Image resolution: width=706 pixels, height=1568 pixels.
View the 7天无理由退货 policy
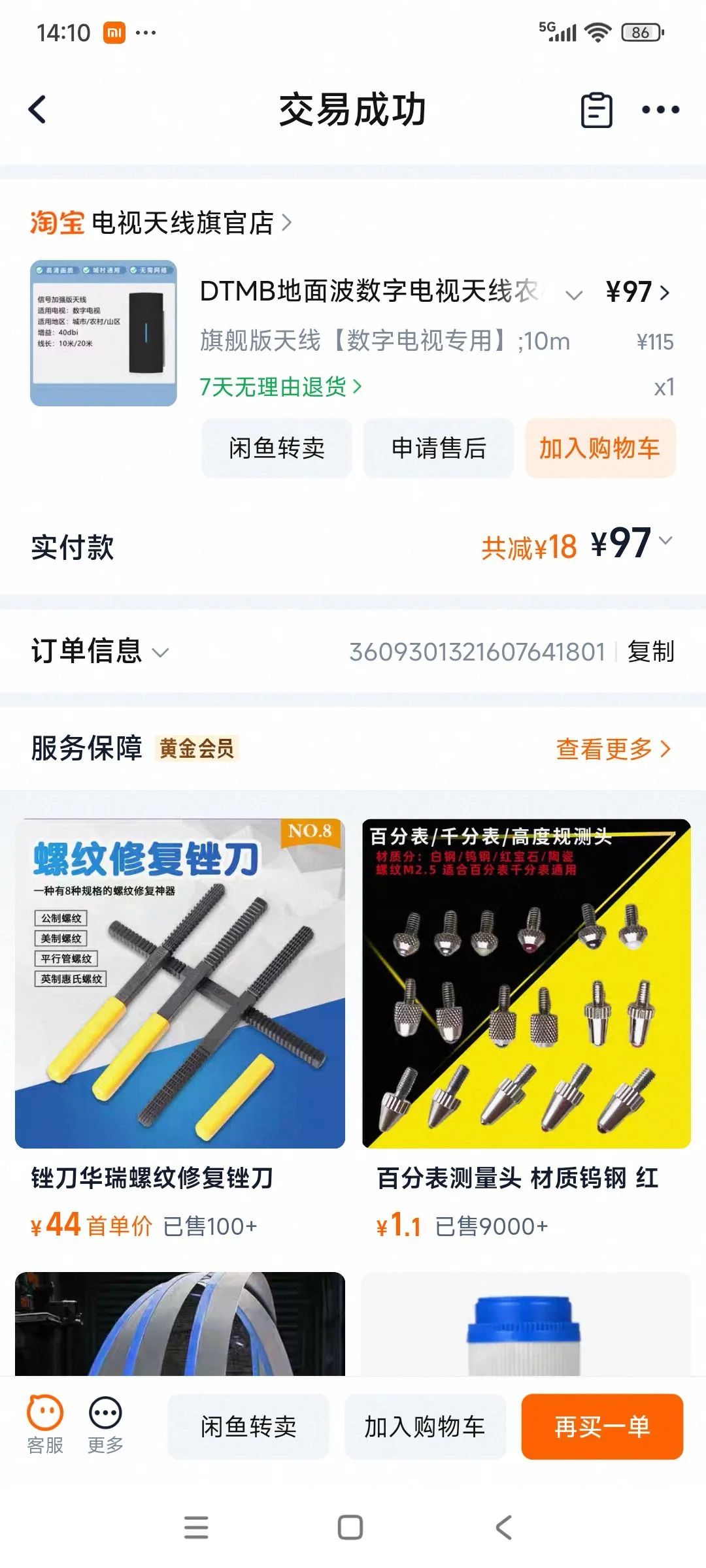point(280,387)
